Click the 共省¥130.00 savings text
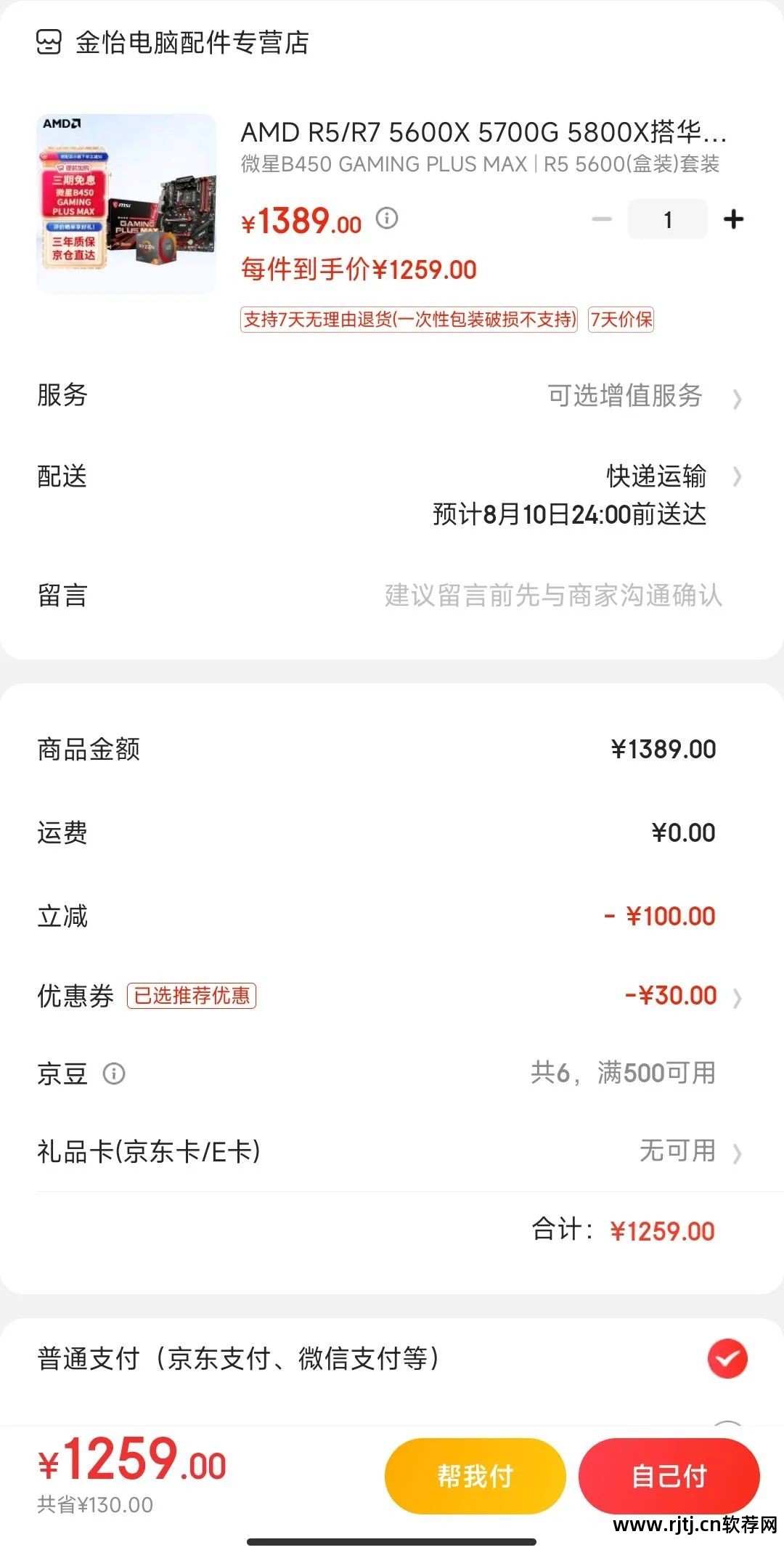Image resolution: width=784 pixels, height=1558 pixels. (x=91, y=1504)
